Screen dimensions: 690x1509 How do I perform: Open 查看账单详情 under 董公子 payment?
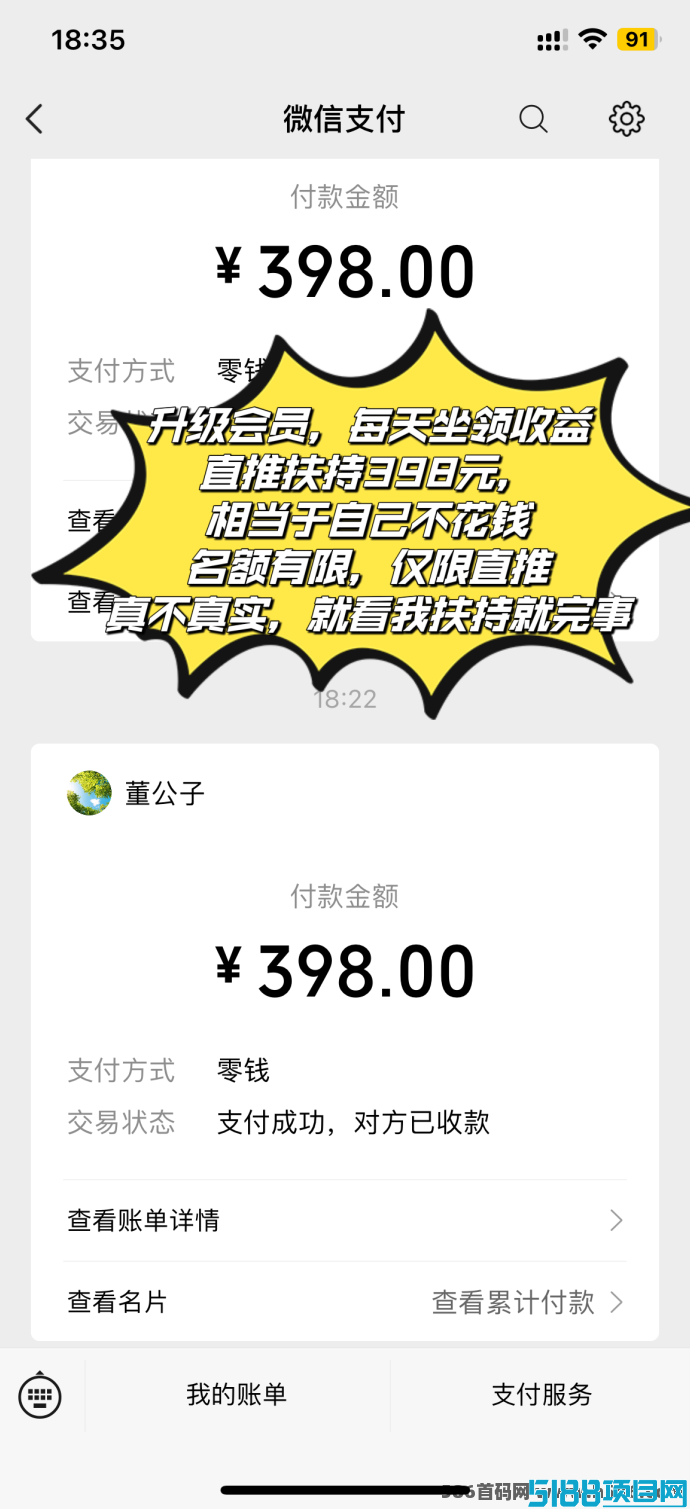point(344,1220)
